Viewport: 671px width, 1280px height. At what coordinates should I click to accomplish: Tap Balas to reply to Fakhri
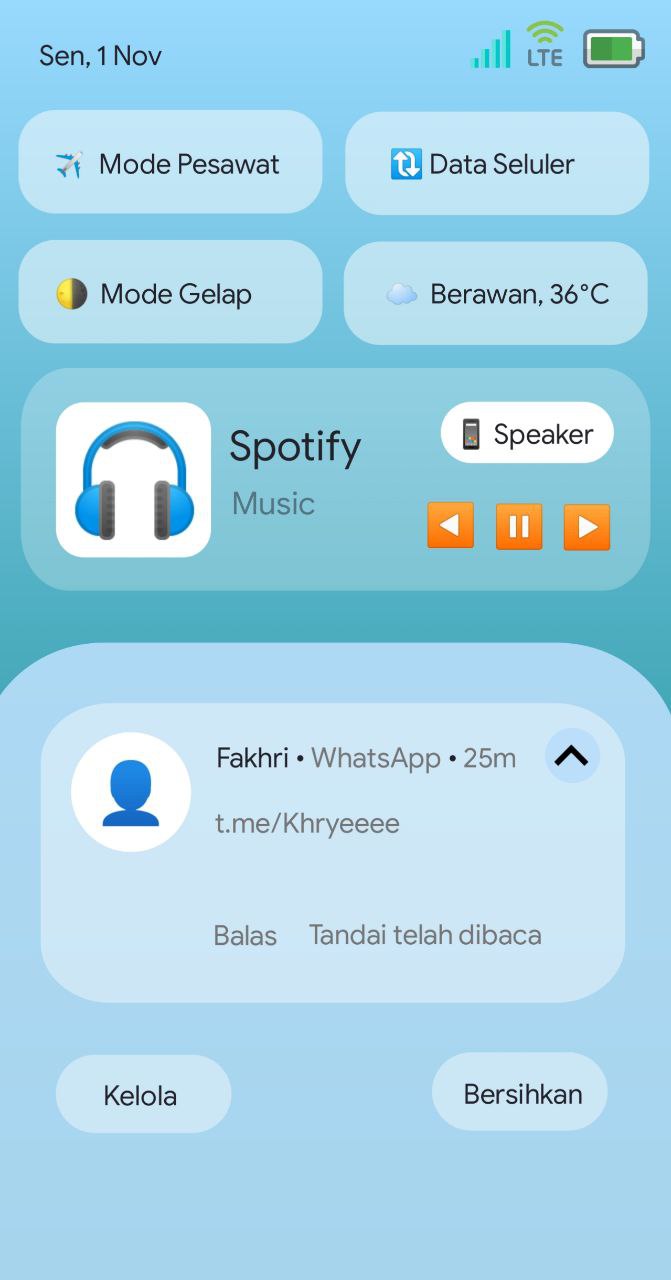point(245,936)
